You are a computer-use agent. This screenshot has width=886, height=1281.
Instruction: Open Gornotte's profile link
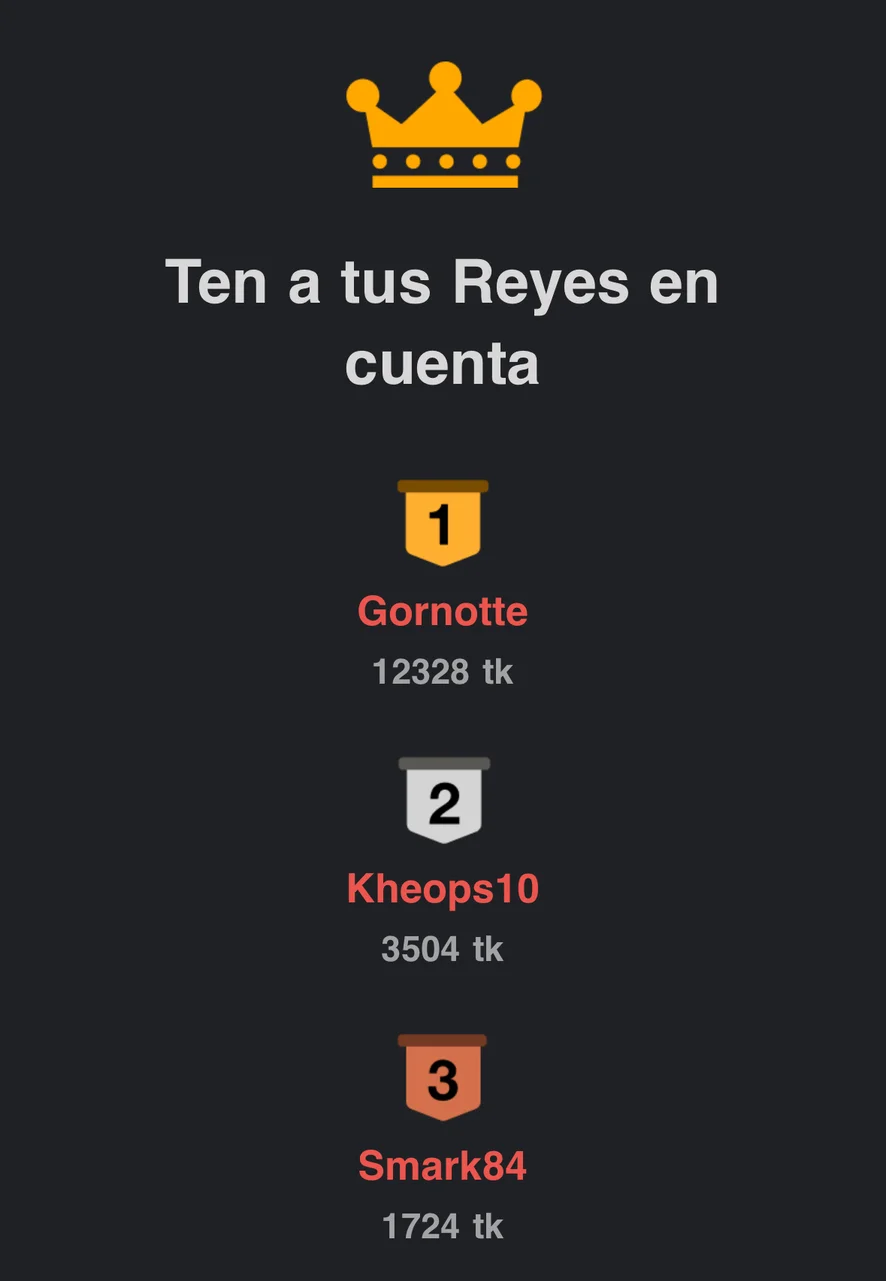(442, 611)
